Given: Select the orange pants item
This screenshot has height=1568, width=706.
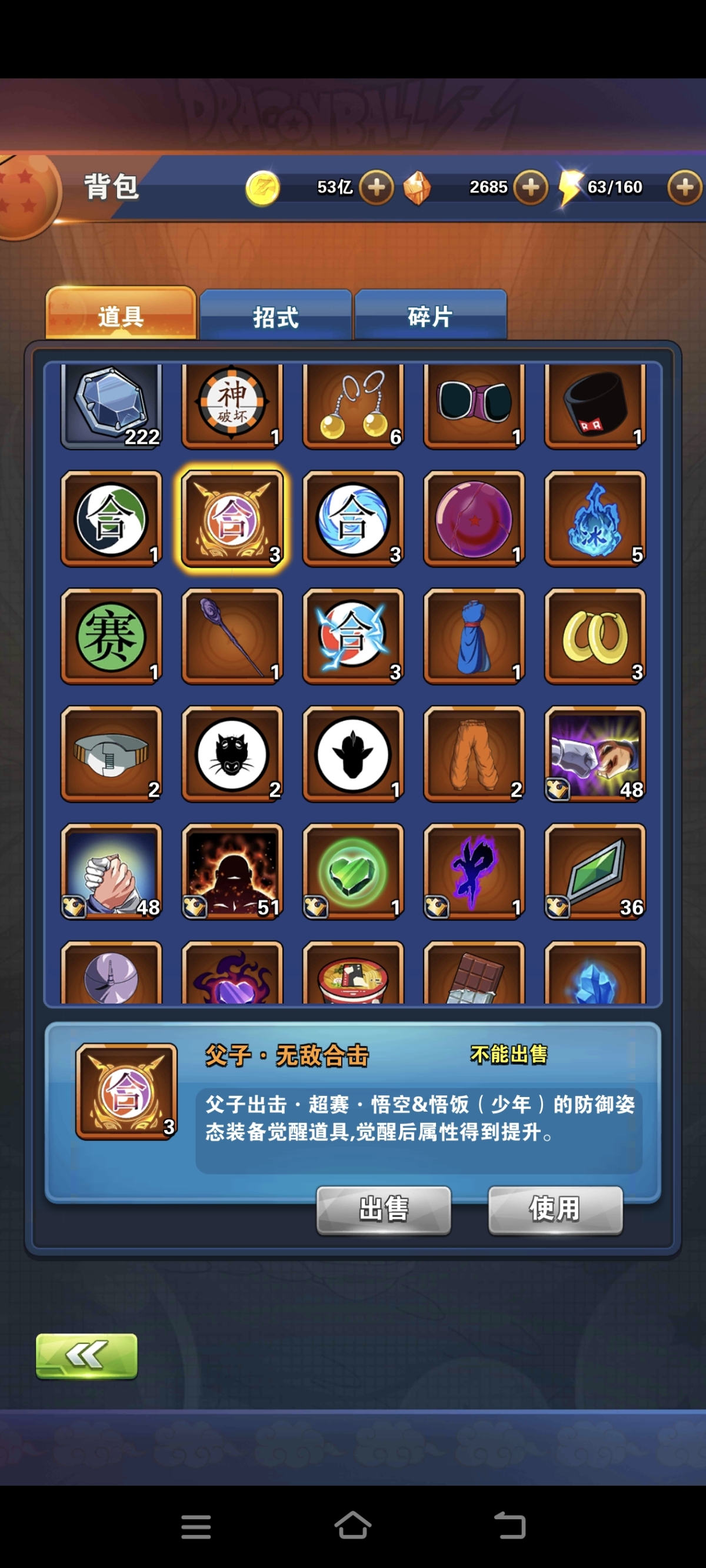Looking at the screenshot, I should [474, 754].
